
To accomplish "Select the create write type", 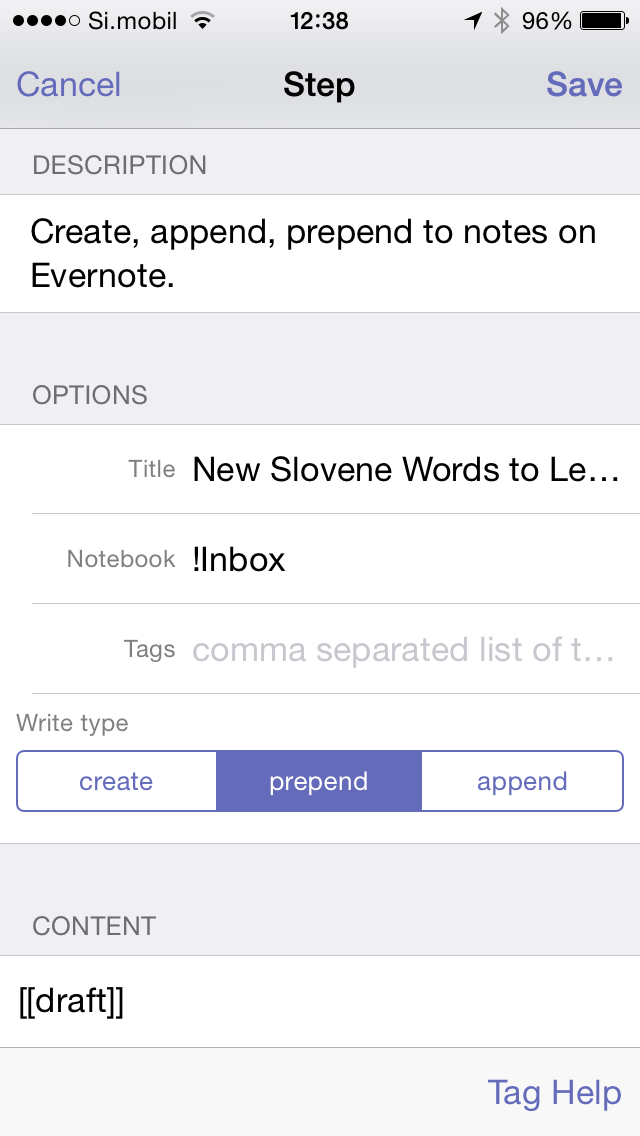I will tap(117, 781).
